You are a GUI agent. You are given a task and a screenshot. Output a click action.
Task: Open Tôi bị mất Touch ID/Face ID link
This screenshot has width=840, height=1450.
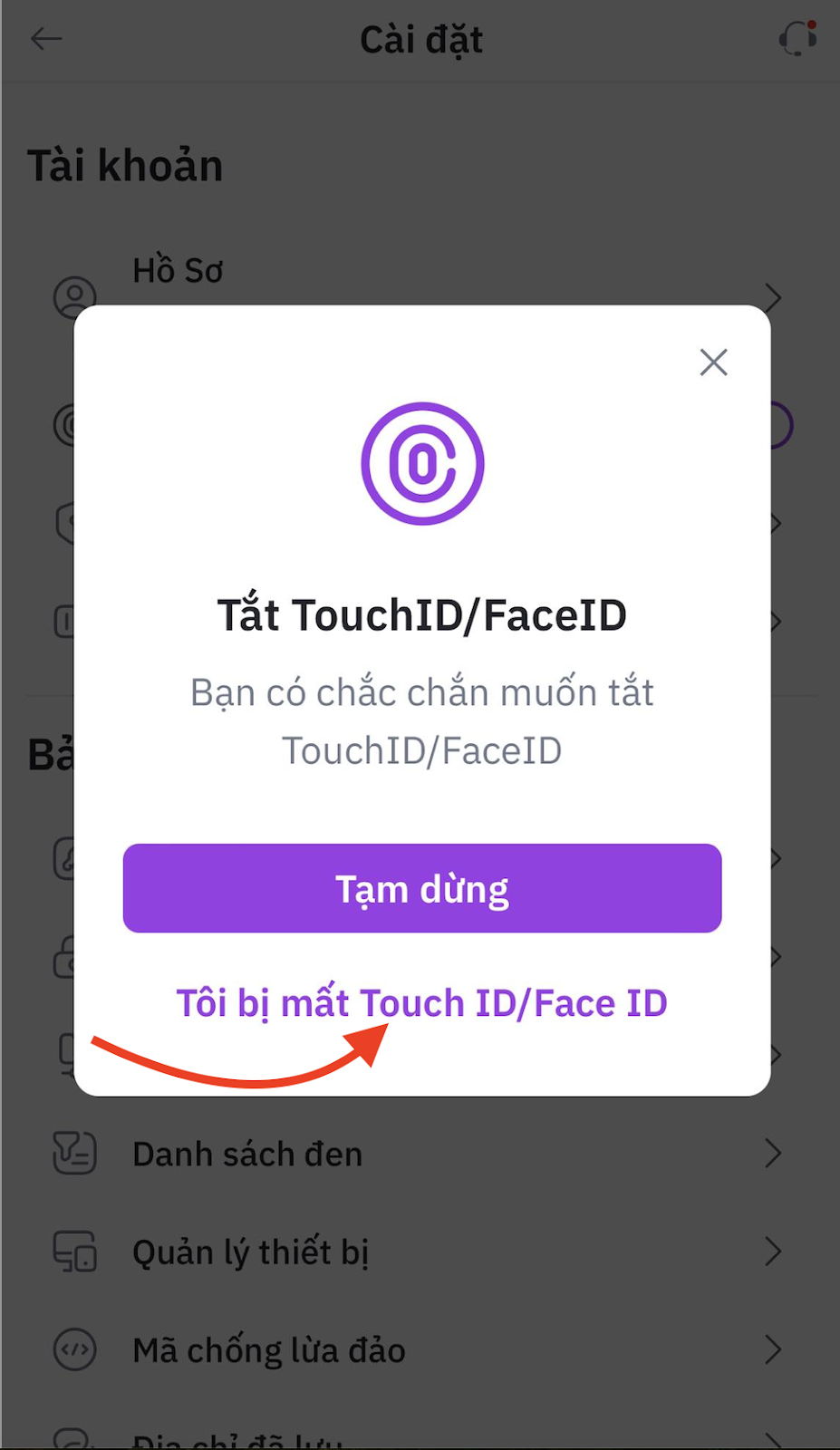coord(422,1004)
